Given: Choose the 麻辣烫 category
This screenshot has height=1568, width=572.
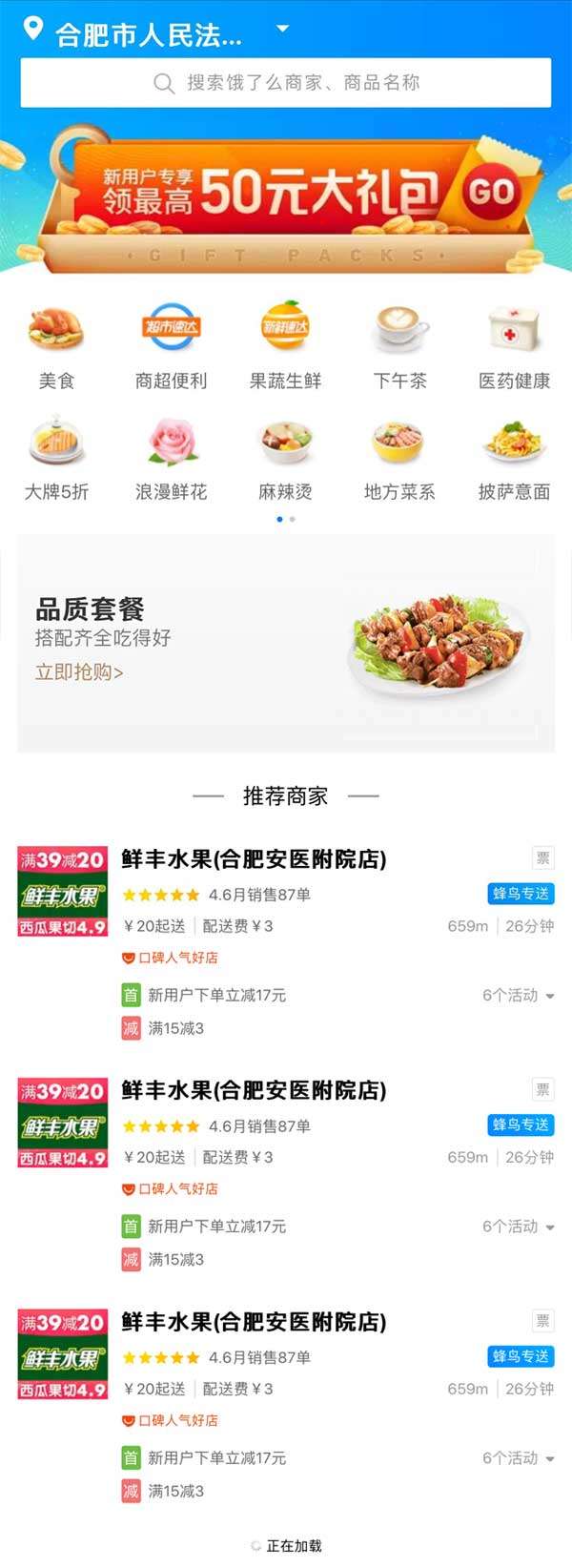Looking at the screenshot, I should [285, 459].
